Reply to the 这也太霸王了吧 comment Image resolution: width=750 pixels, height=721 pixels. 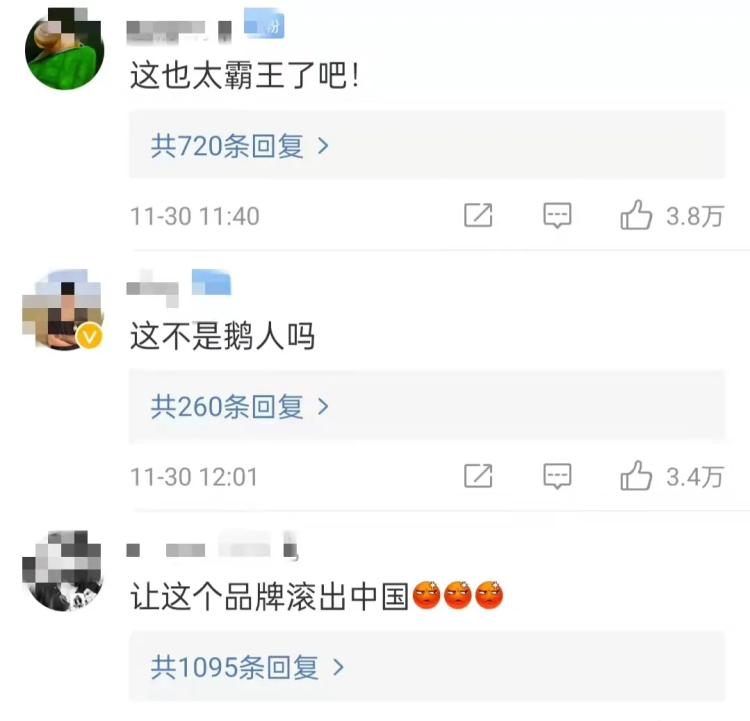tap(557, 215)
